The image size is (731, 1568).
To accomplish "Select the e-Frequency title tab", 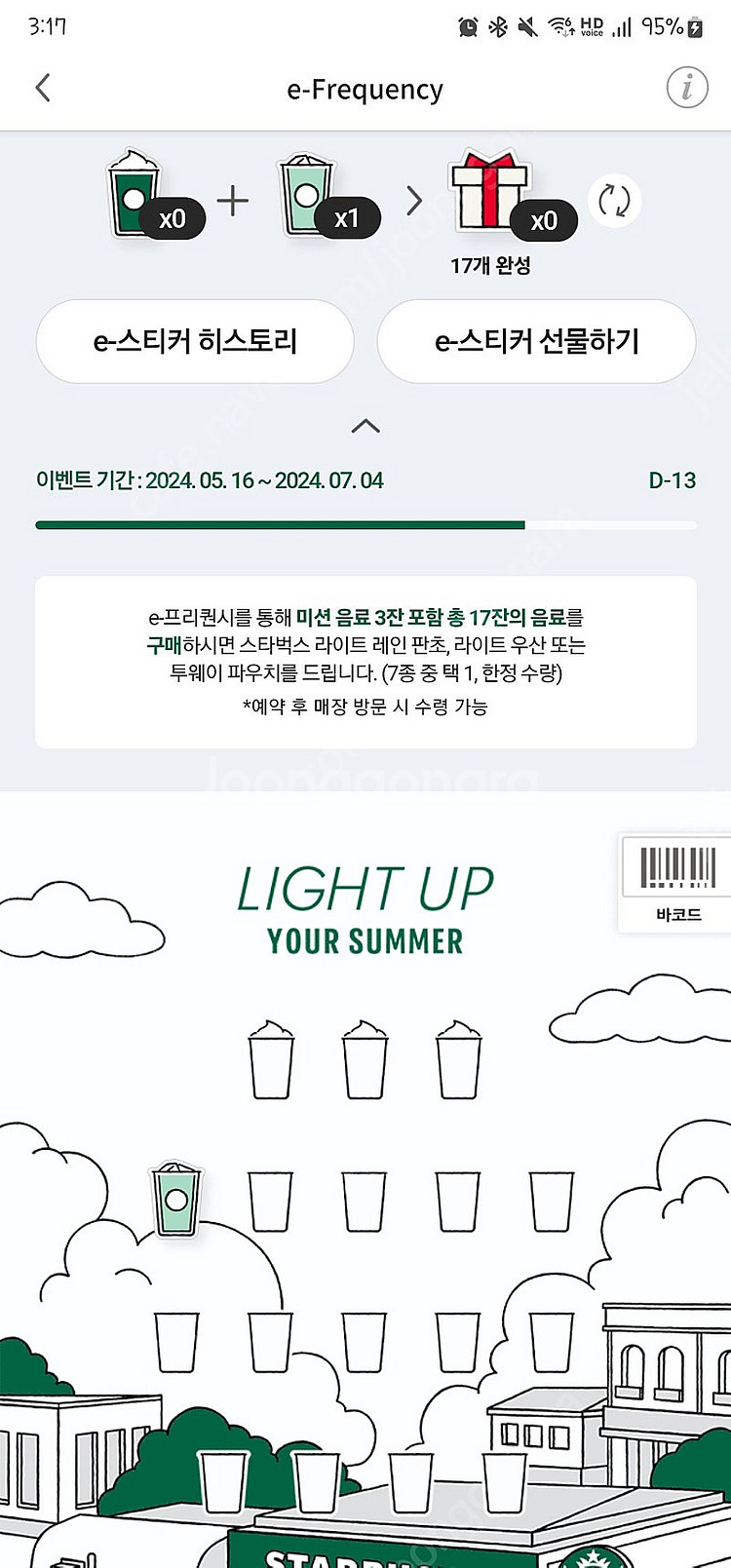I will click(x=365, y=89).
